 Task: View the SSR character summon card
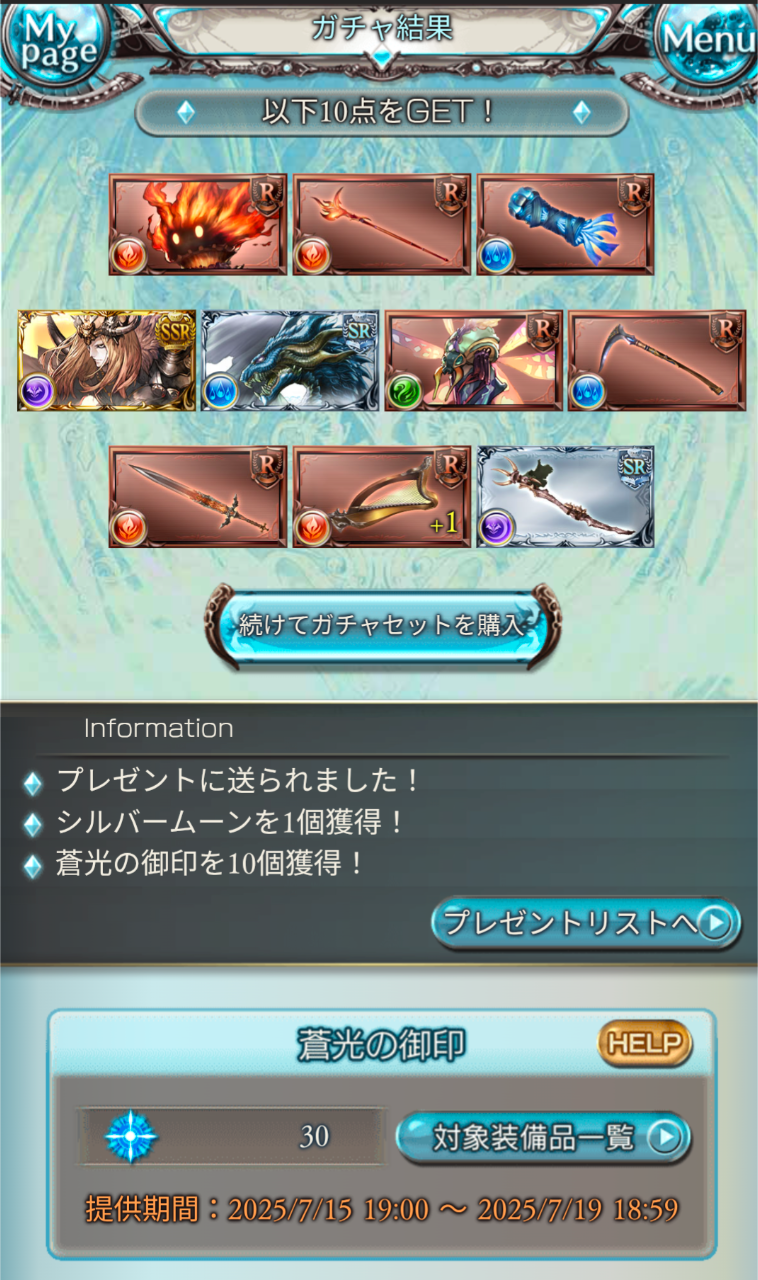(107, 361)
